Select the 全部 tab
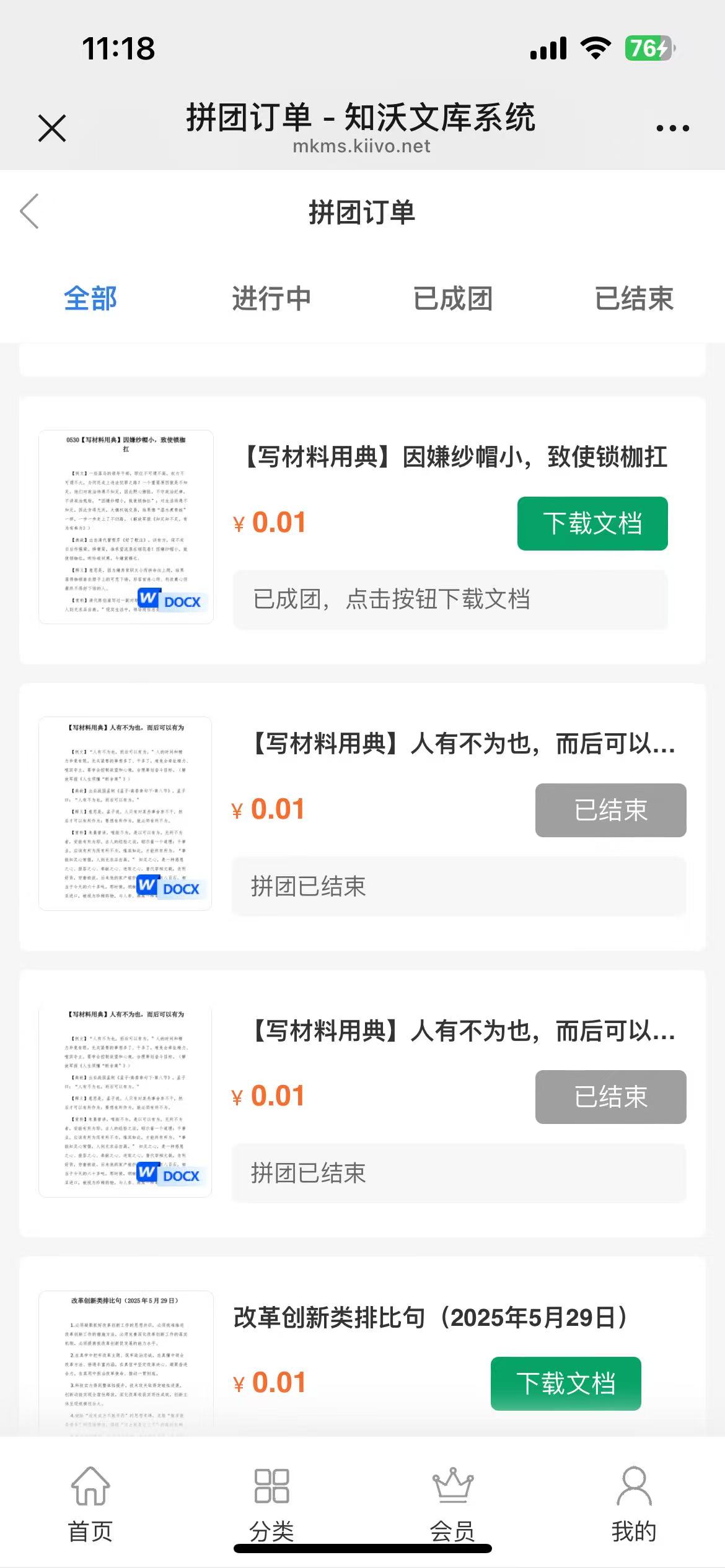725x1568 pixels. (x=90, y=298)
